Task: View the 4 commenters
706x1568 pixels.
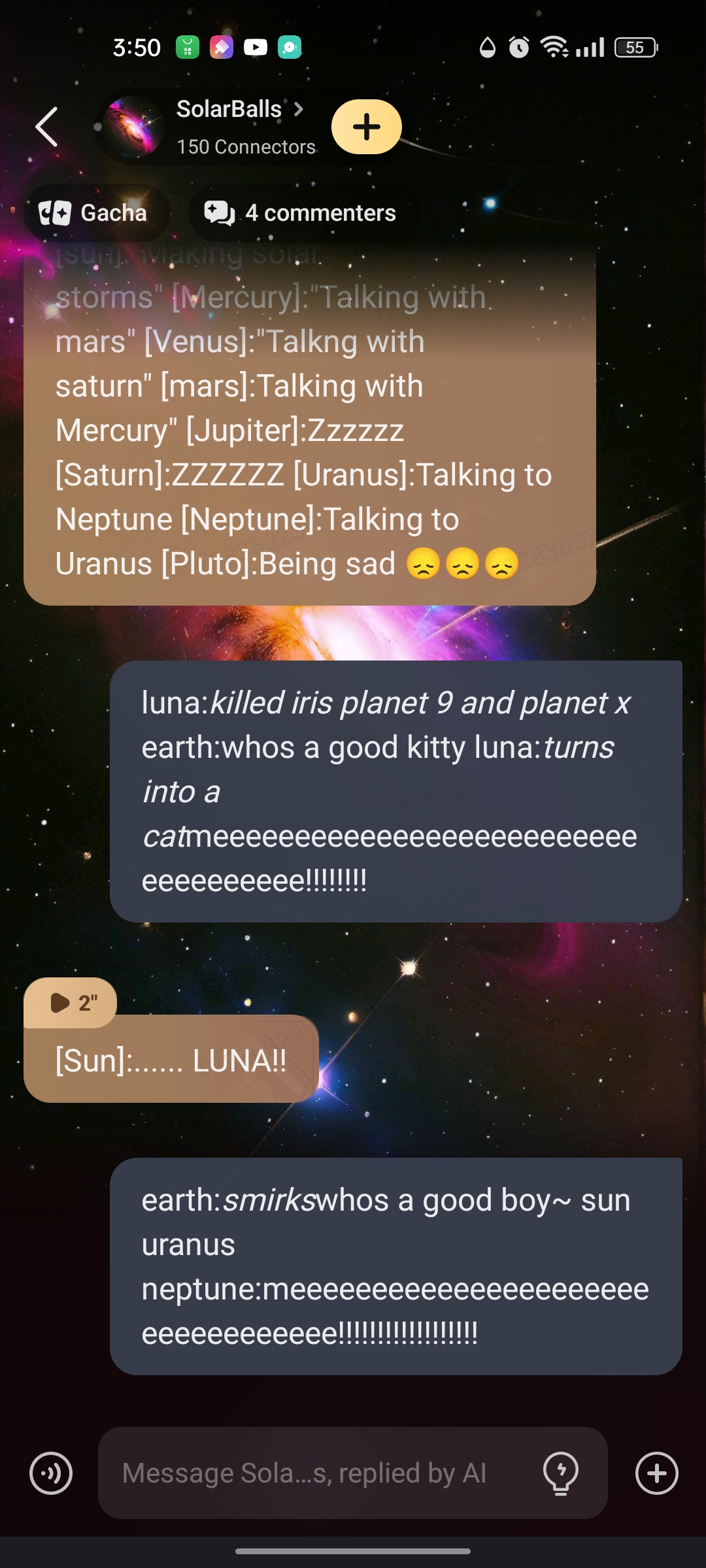Action: (301, 213)
